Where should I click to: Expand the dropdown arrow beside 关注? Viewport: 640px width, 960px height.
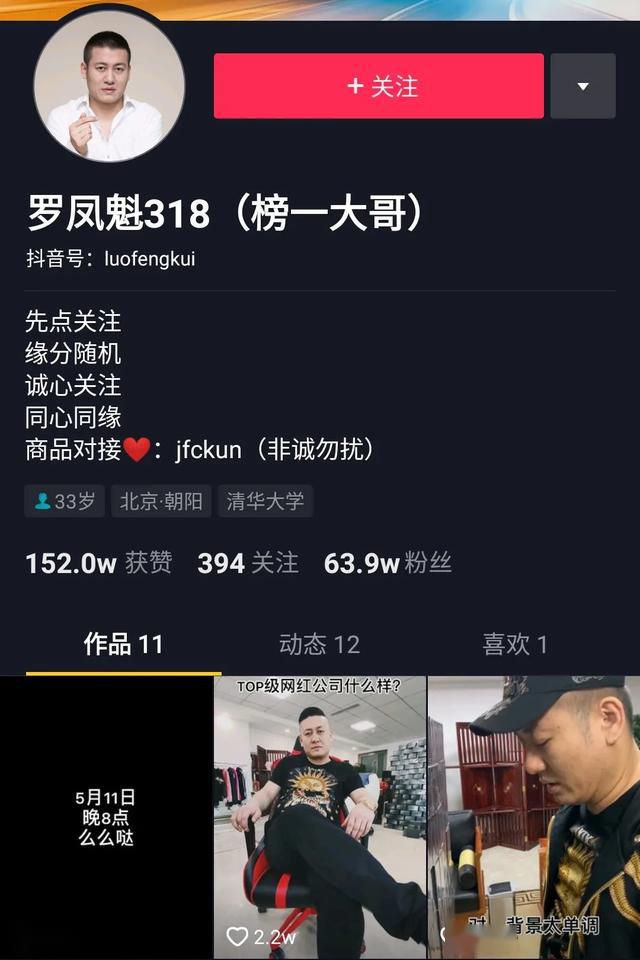coord(583,86)
